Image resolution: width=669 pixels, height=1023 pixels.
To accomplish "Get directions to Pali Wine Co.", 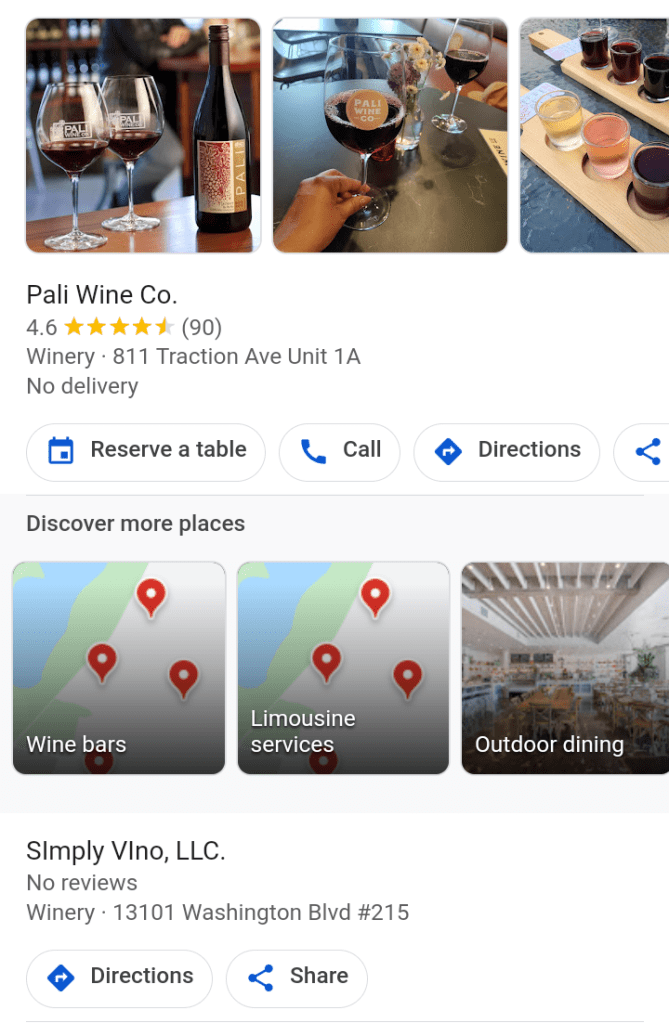I will (507, 452).
